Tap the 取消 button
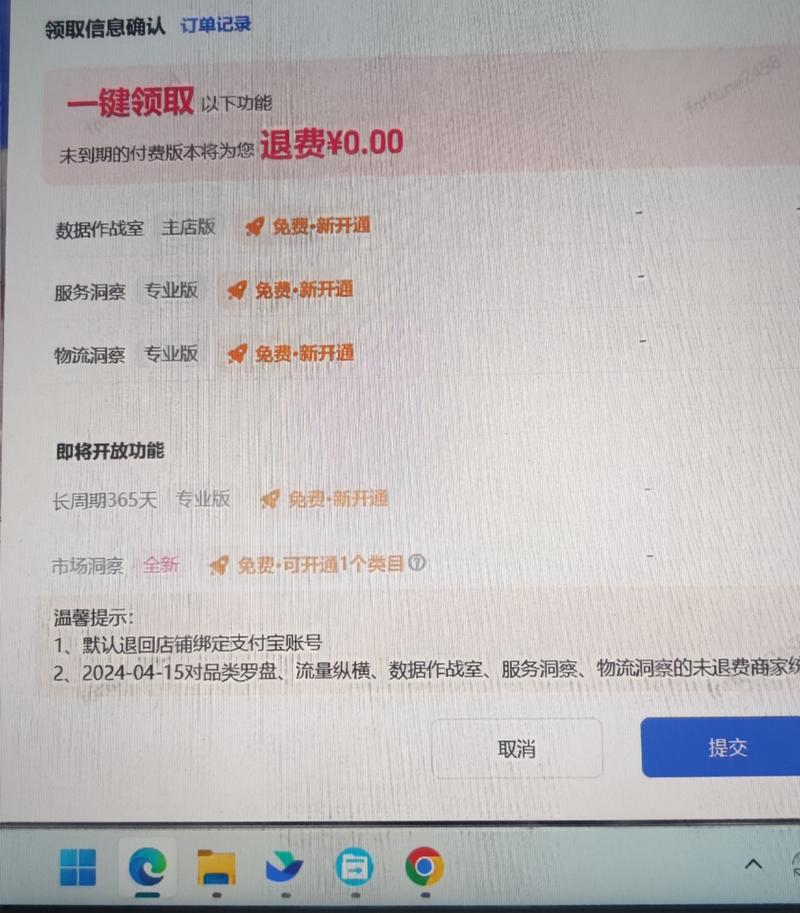Screen dimensions: 800x913 517,748
